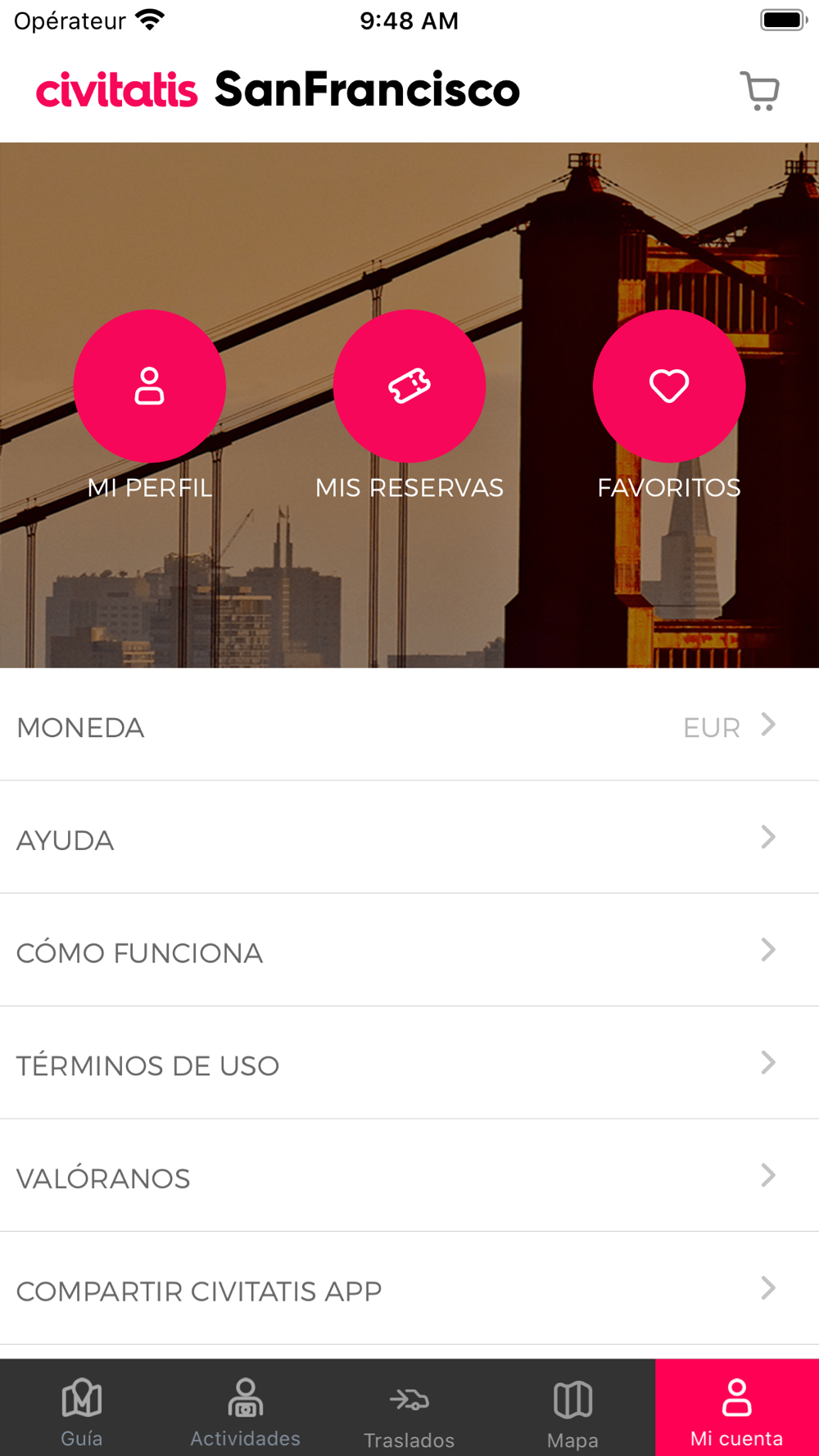Read Términos de Uso
Image resolution: width=819 pixels, height=1456 pixels.
click(409, 1064)
